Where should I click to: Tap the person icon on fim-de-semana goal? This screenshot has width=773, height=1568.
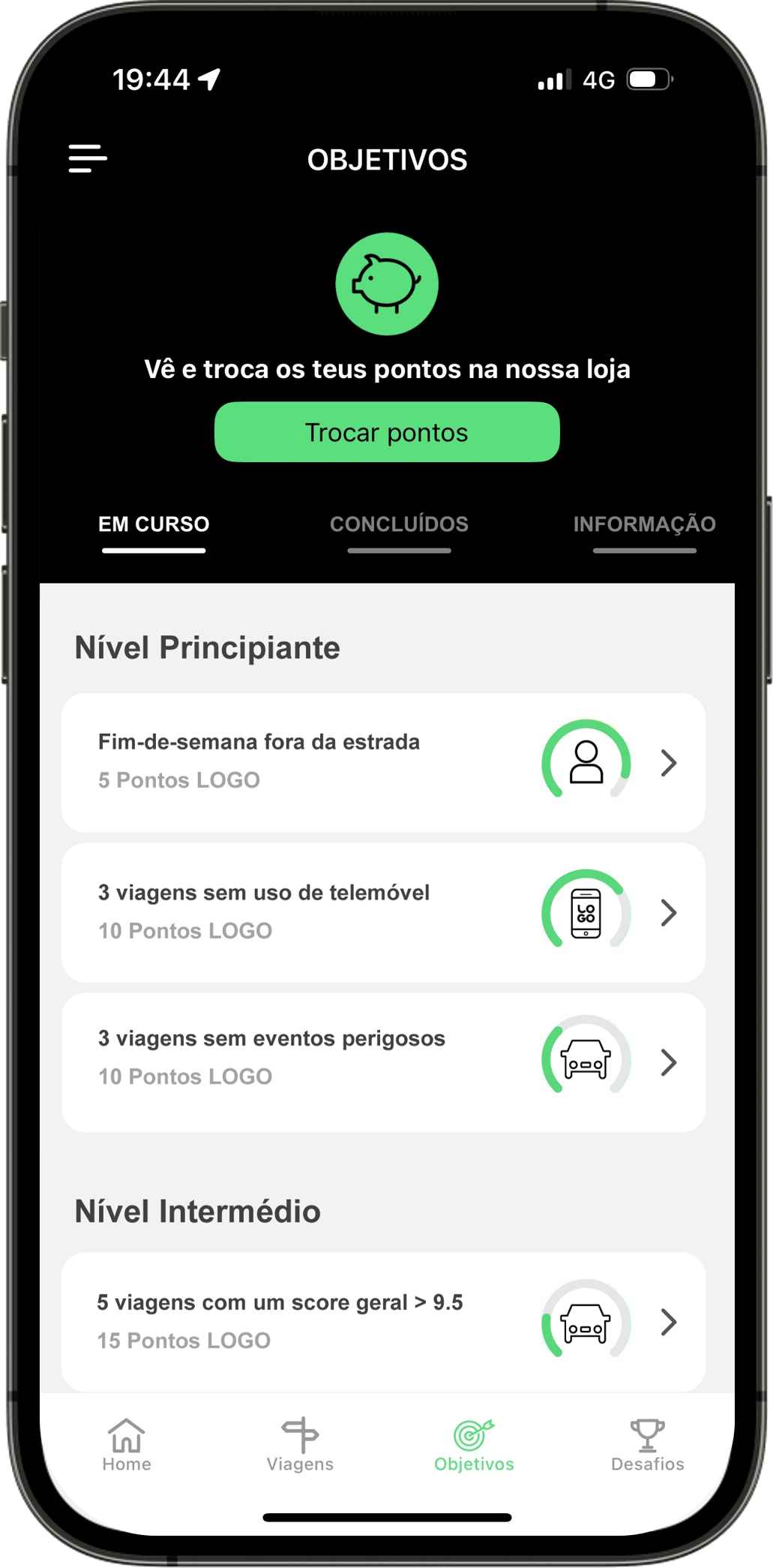pyautogui.click(x=586, y=762)
